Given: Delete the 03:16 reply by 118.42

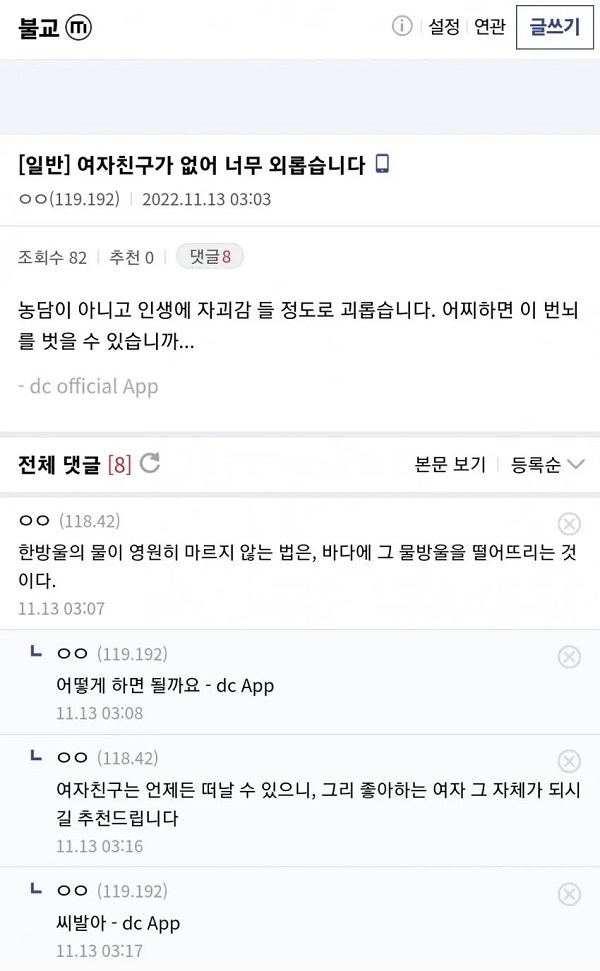Looking at the screenshot, I should [x=568, y=760].
